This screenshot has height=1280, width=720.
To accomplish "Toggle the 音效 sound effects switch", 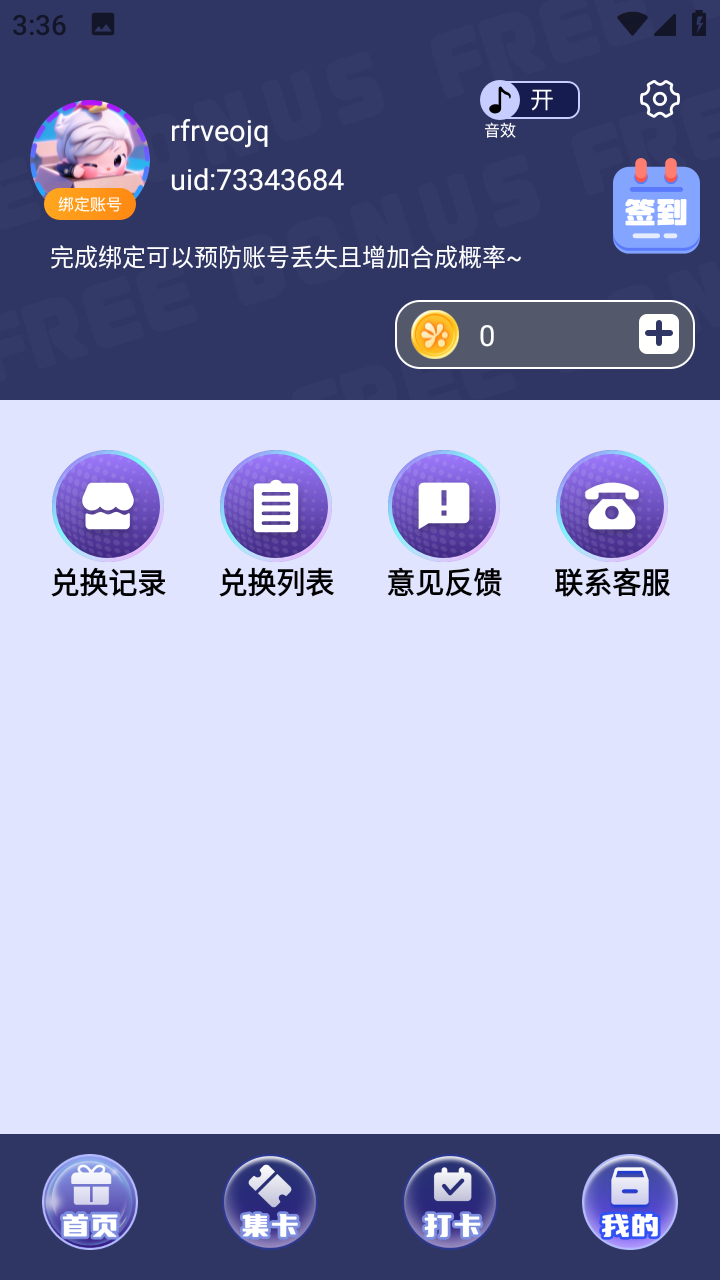I will coord(530,100).
